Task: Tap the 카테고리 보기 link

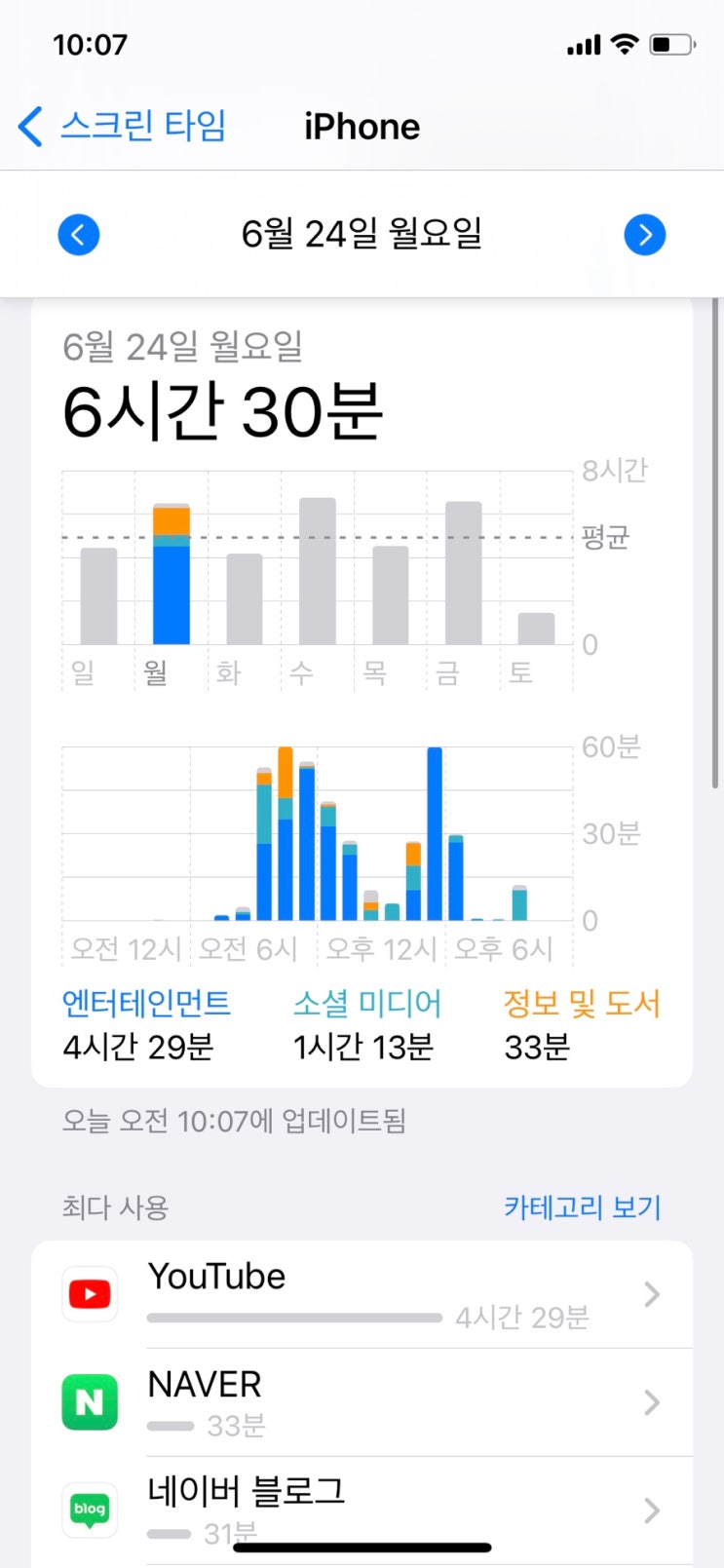Action: (x=582, y=1207)
